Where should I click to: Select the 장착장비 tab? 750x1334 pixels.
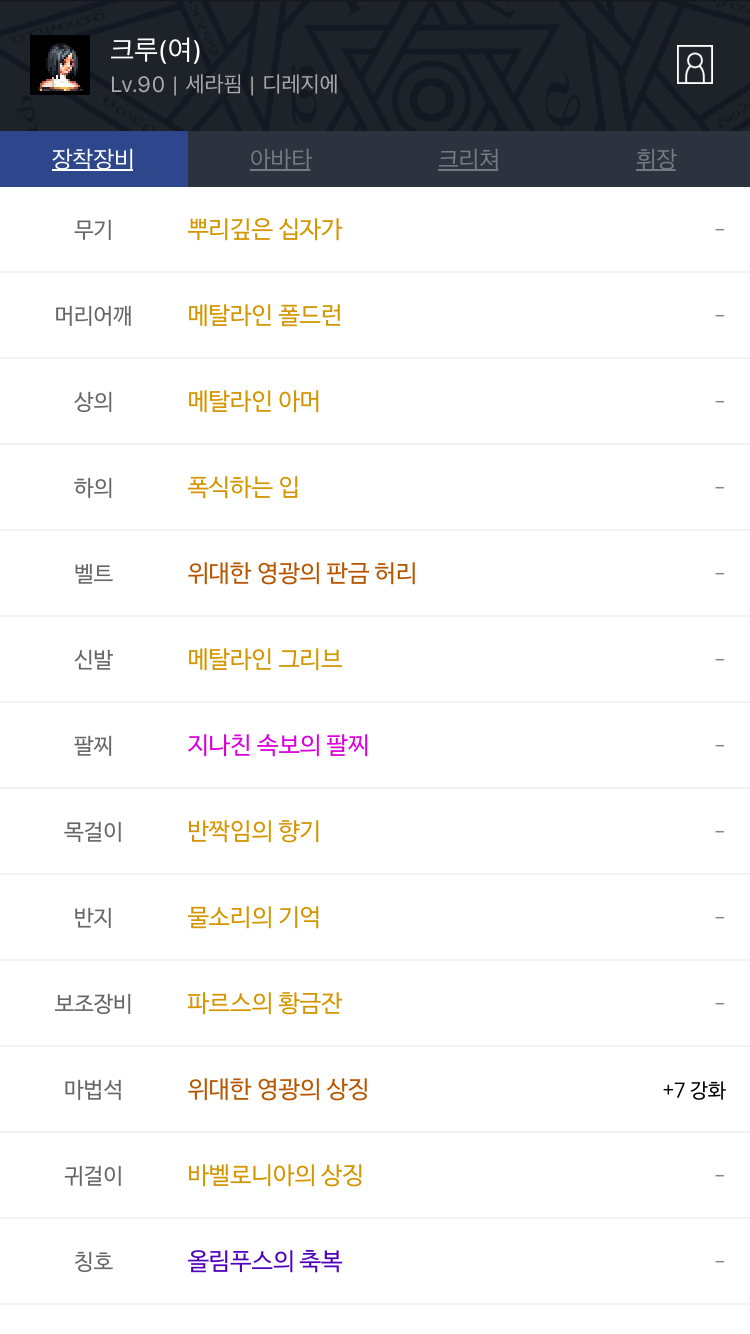pyautogui.click(x=93, y=159)
